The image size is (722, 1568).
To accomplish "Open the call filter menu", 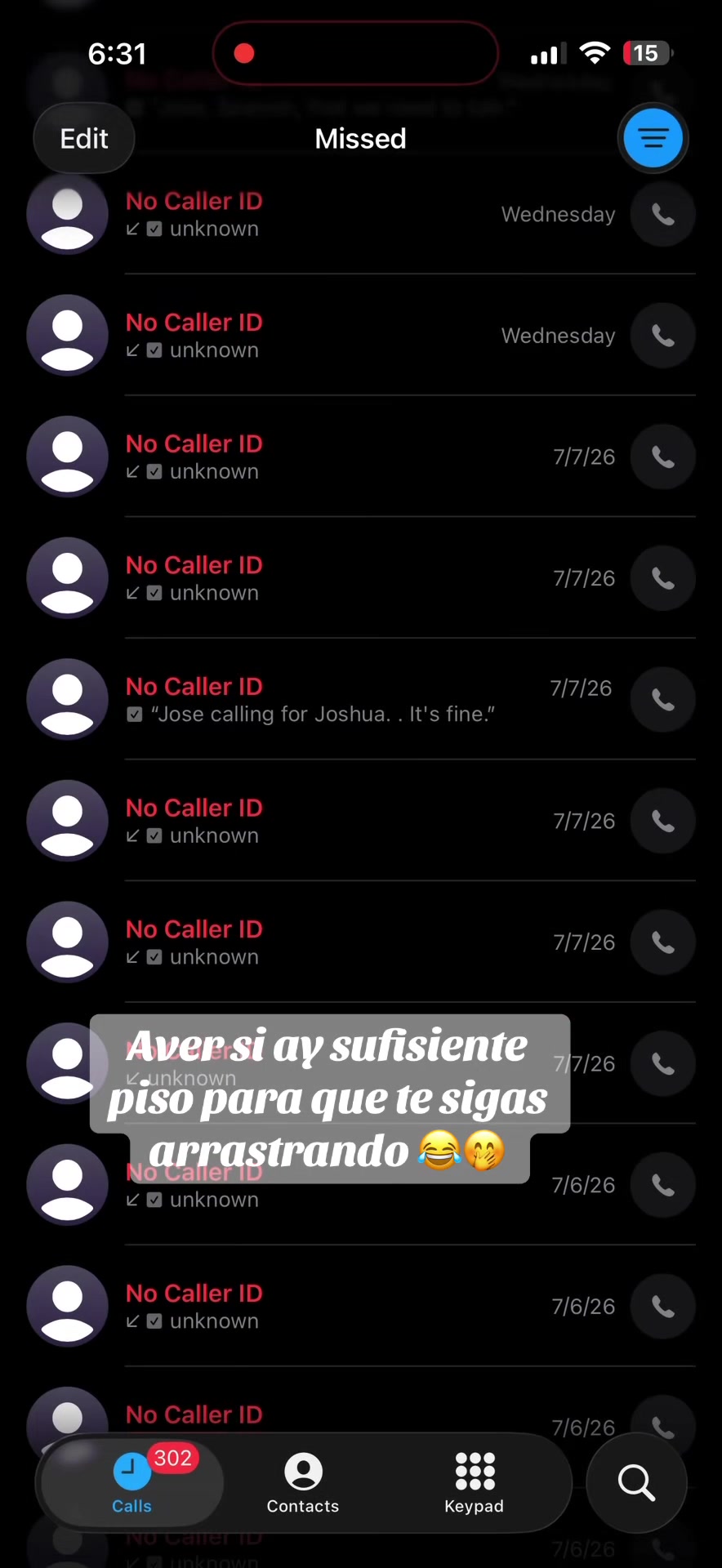I will pyautogui.click(x=653, y=138).
